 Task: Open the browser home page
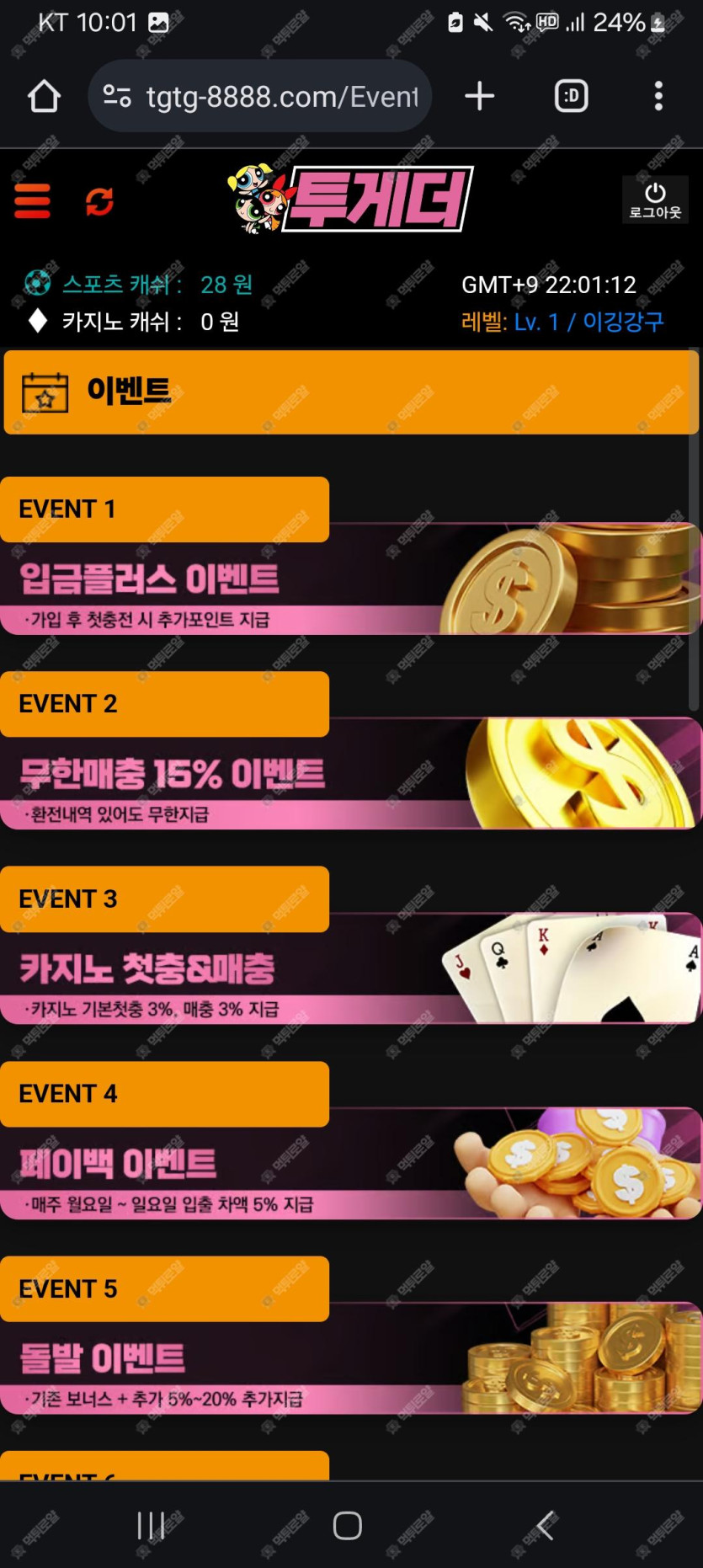[44, 96]
